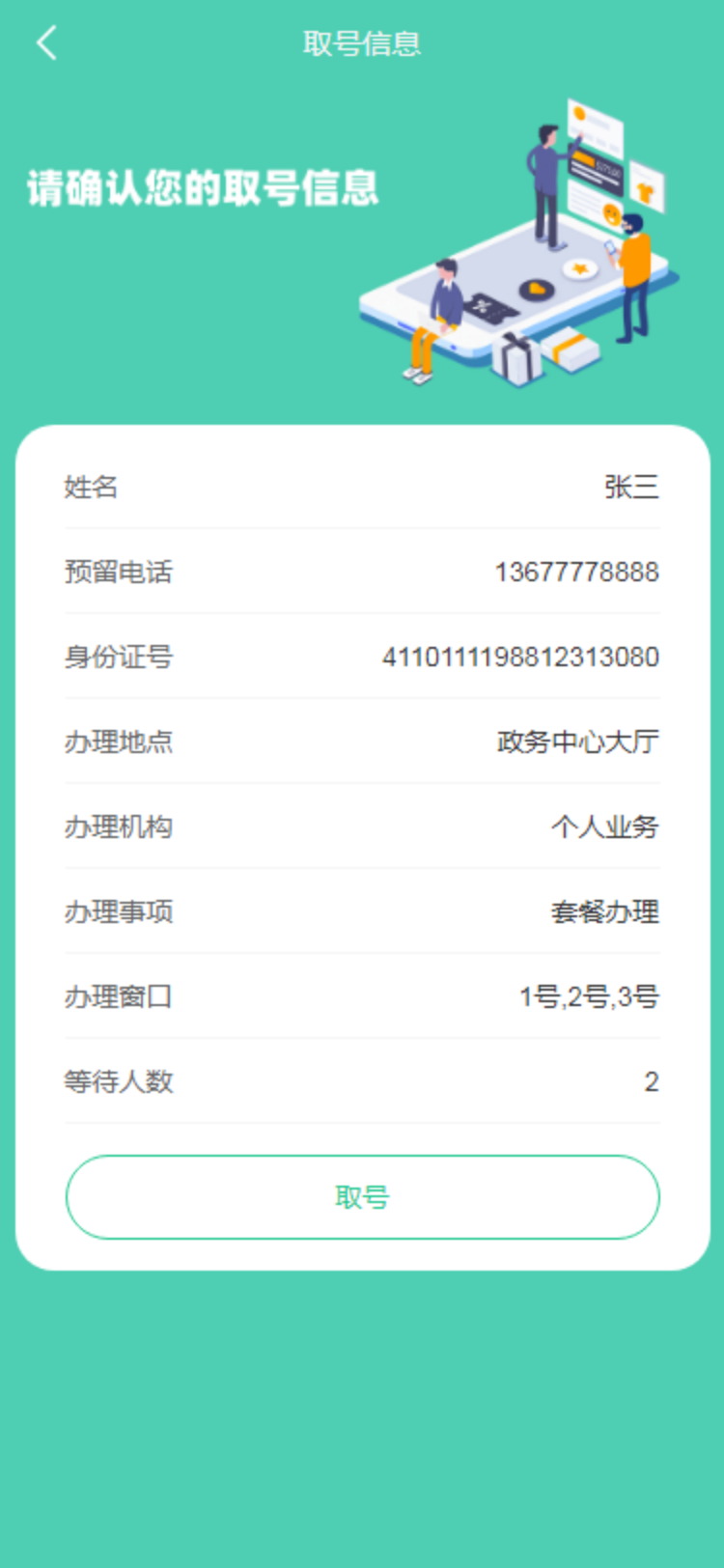The height and width of the screenshot is (1568, 724).
Task: Go back using the top-left arrow
Action: click(x=46, y=43)
